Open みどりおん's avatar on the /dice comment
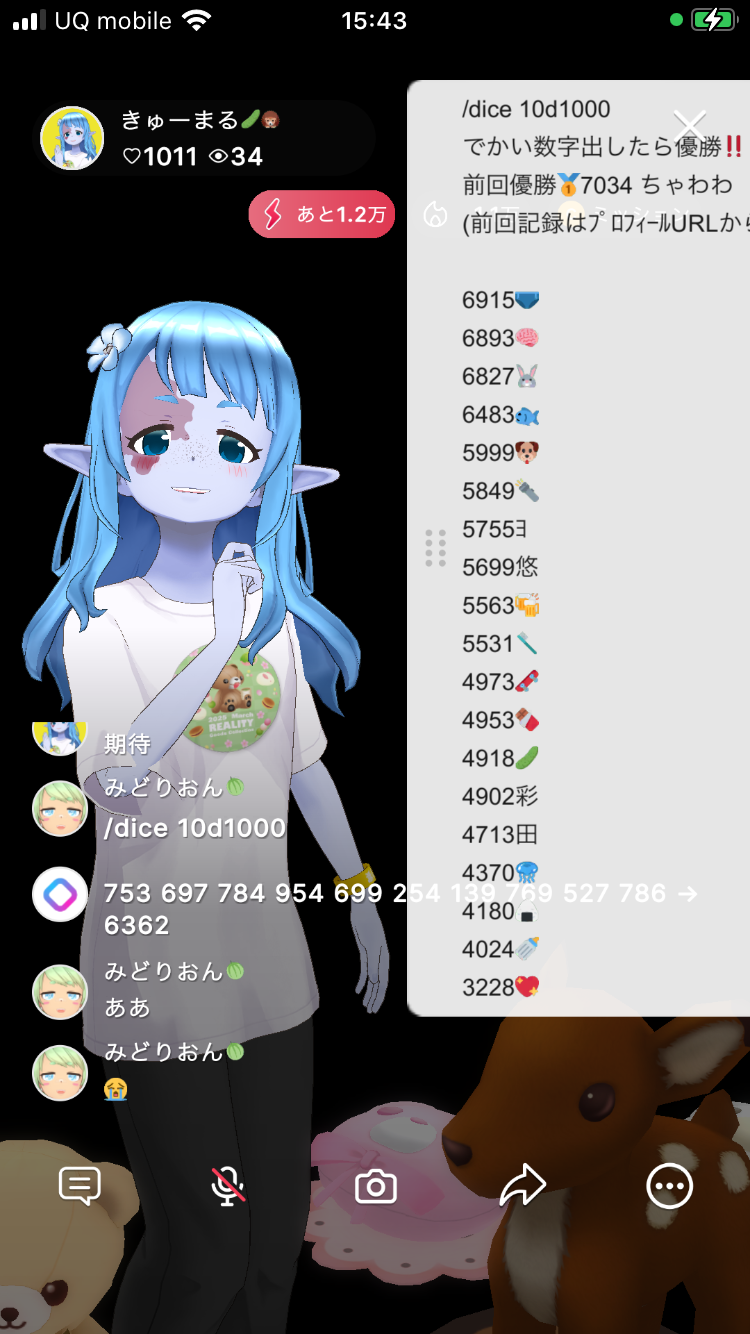Viewport: 750px width, 1334px height. [60, 808]
